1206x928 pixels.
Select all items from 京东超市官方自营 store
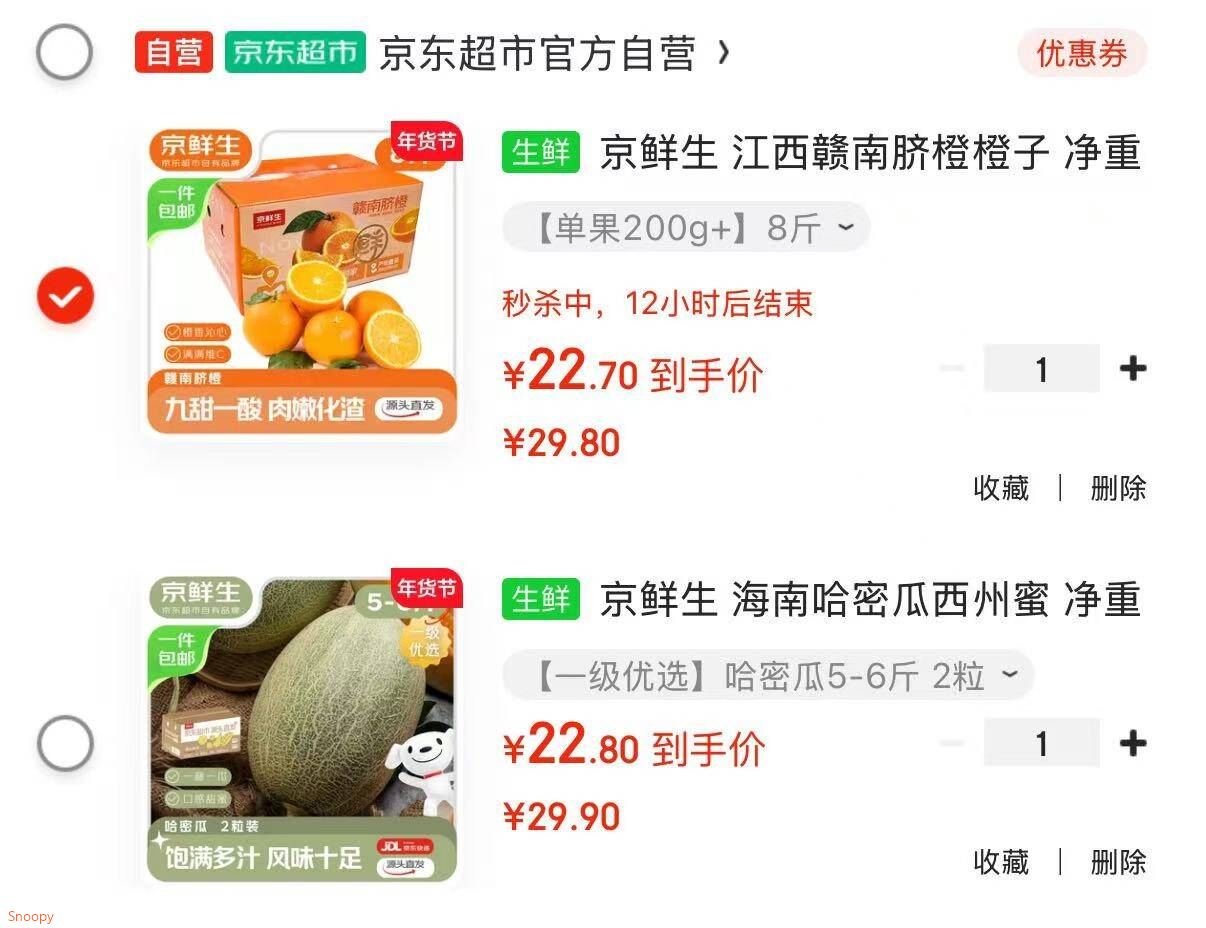[64, 53]
